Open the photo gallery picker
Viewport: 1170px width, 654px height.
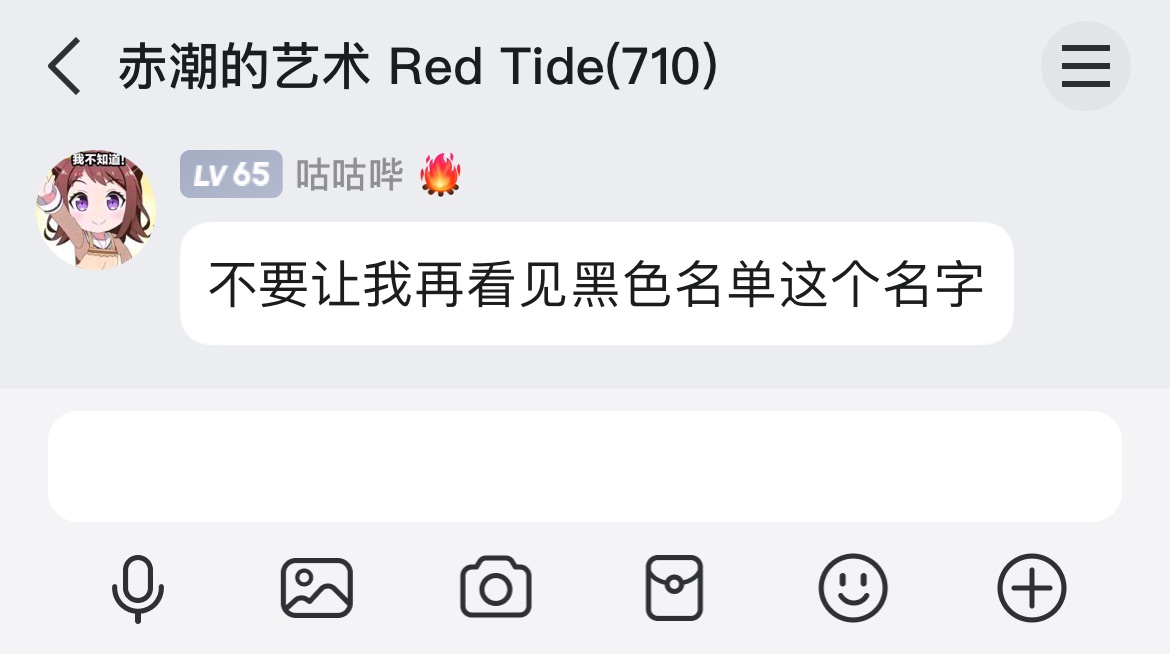coord(316,588)
